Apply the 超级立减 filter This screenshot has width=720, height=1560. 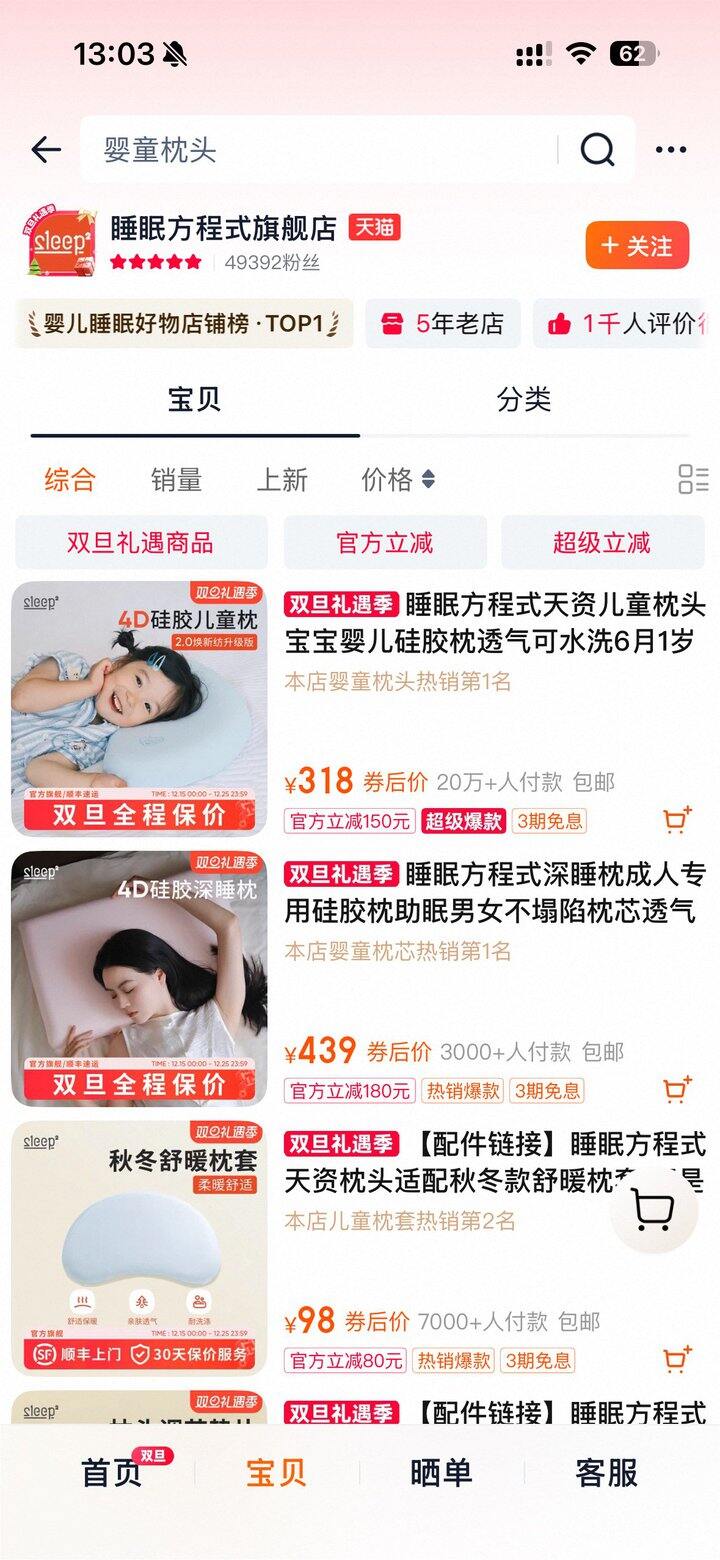coord(602,543)
